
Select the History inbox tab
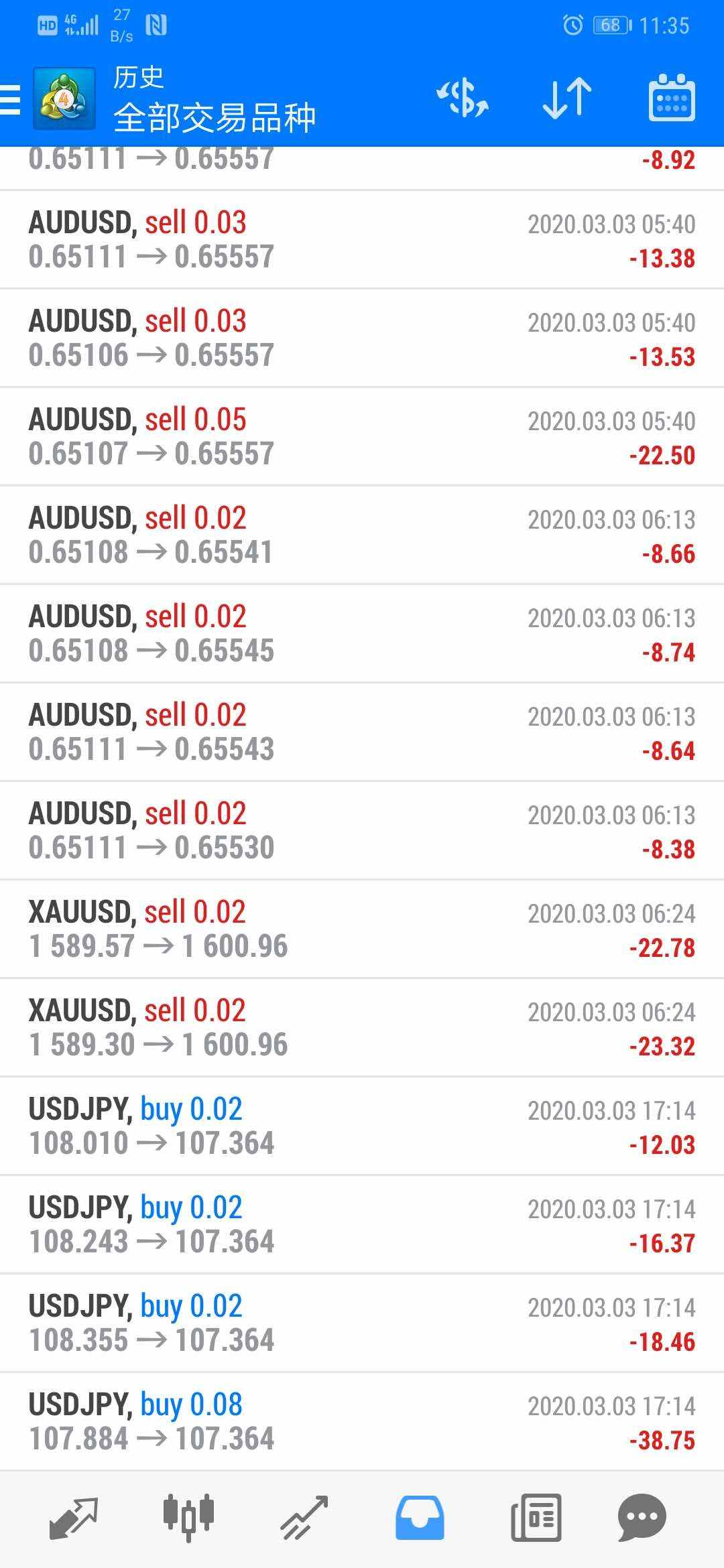420,1517
